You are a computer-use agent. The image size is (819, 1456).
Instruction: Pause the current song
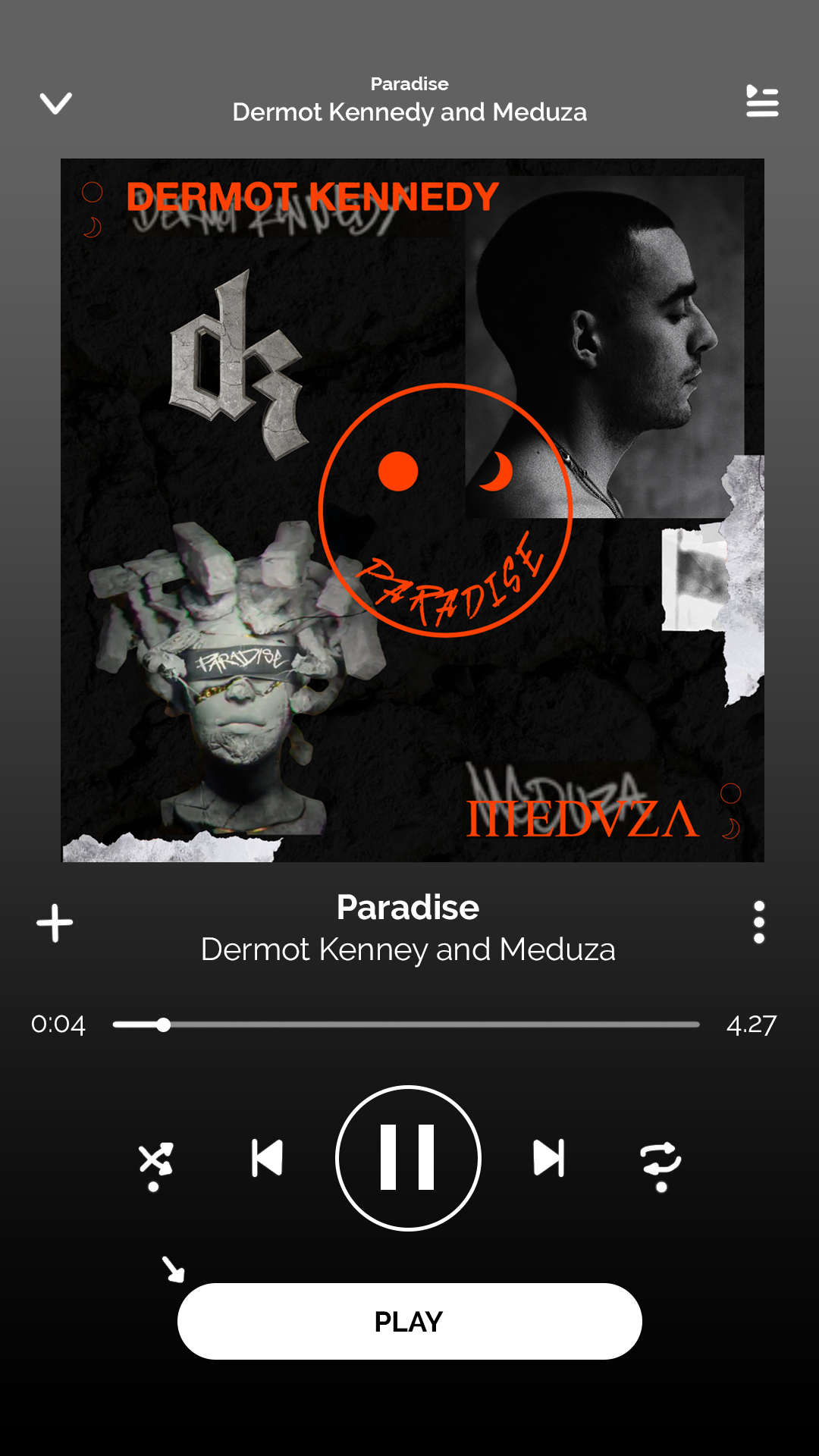408,1158
